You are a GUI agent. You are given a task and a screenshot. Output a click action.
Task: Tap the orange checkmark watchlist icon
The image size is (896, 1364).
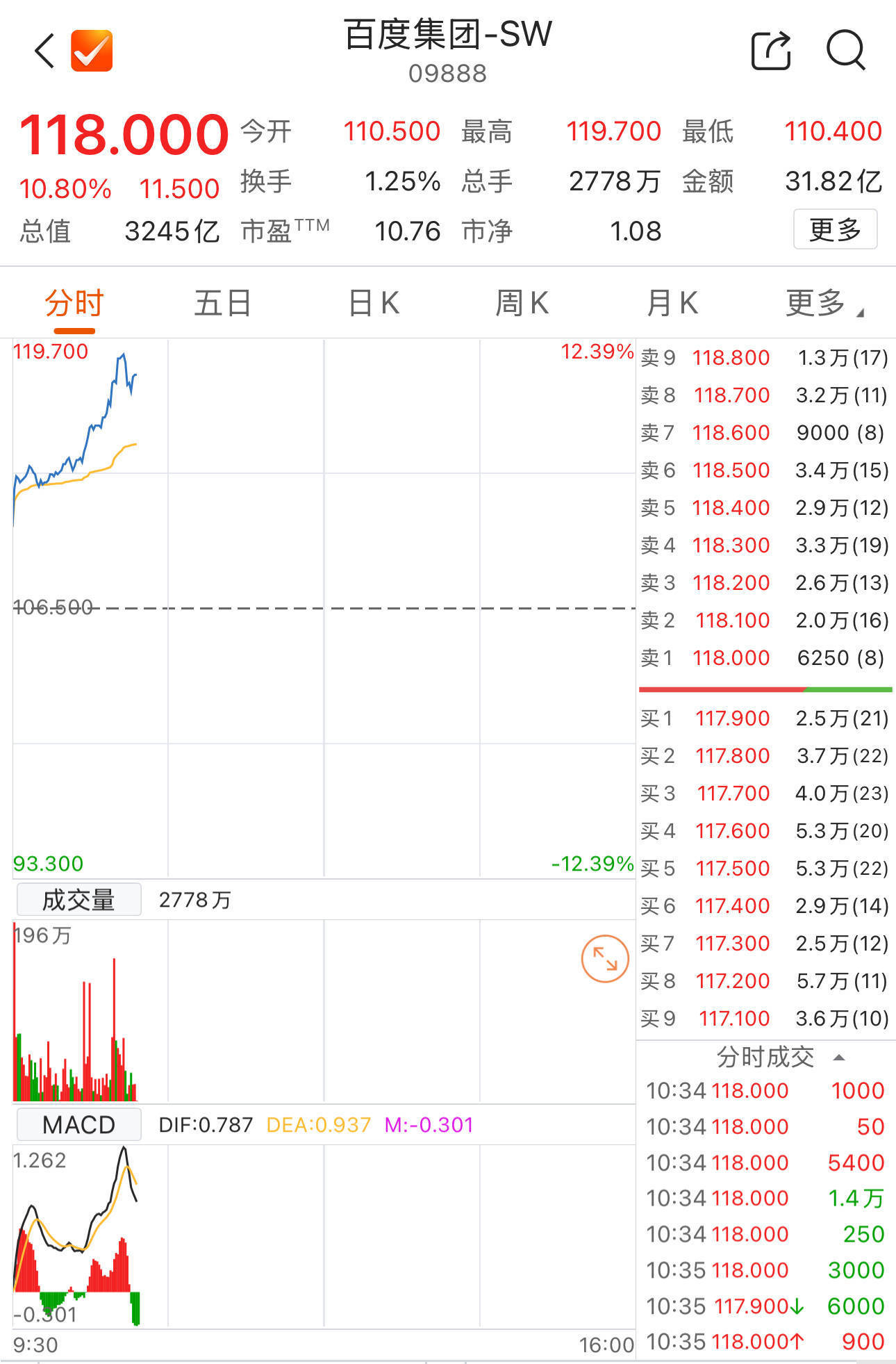point(92,51)
